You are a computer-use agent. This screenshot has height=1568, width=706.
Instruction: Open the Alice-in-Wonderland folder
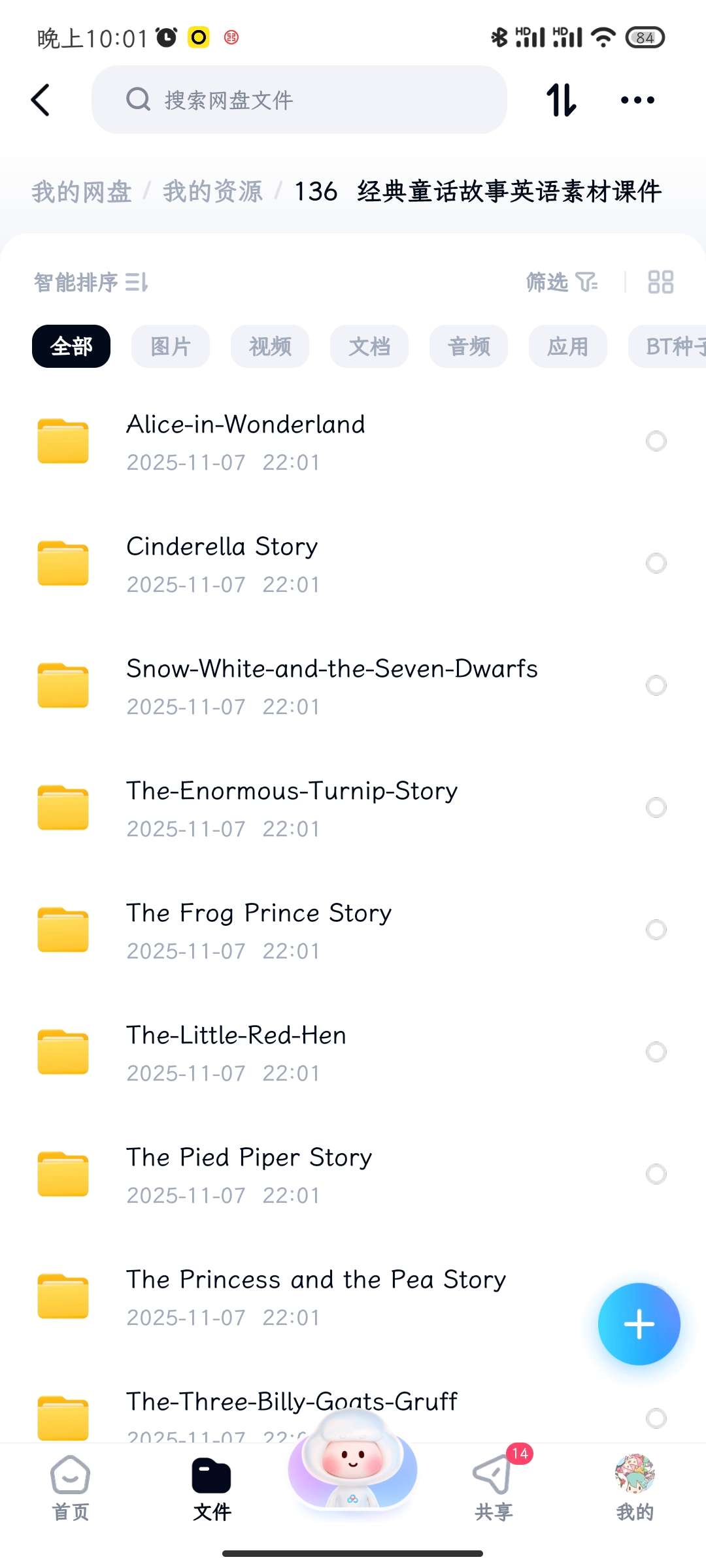[x=246, y=441]
